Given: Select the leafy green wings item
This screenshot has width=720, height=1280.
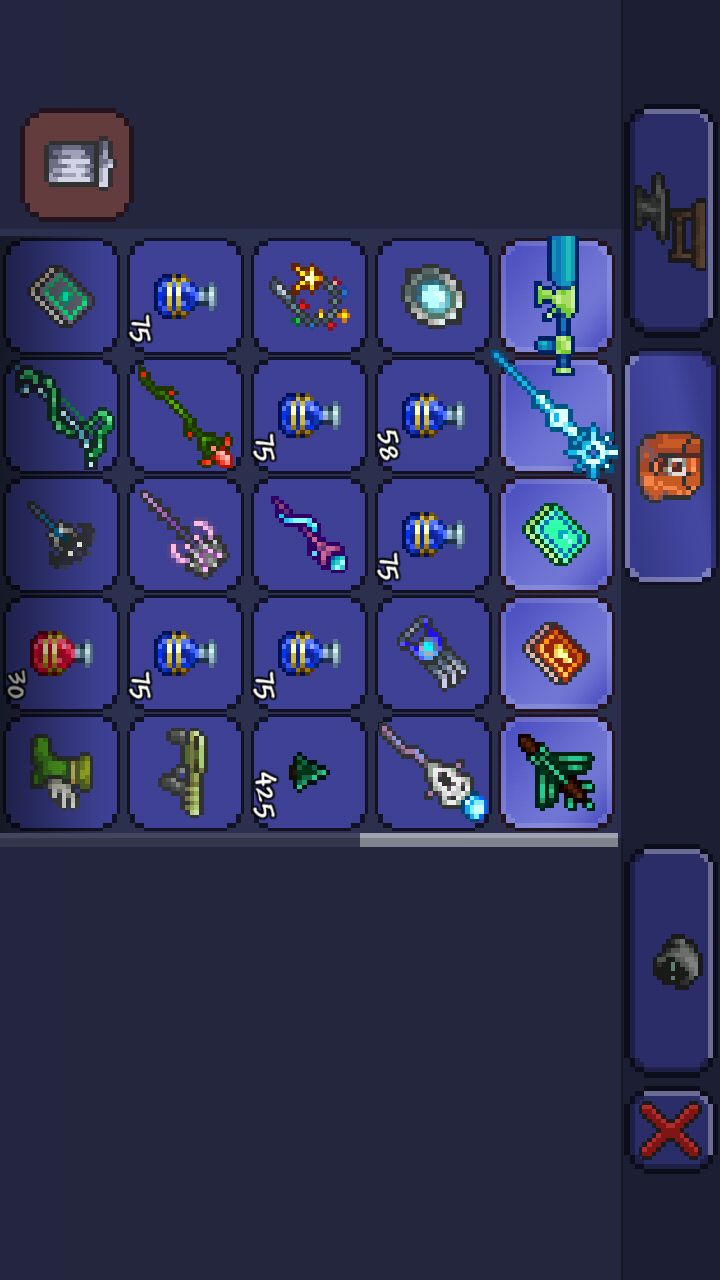Looking at the screenshot, I should 556,772.
